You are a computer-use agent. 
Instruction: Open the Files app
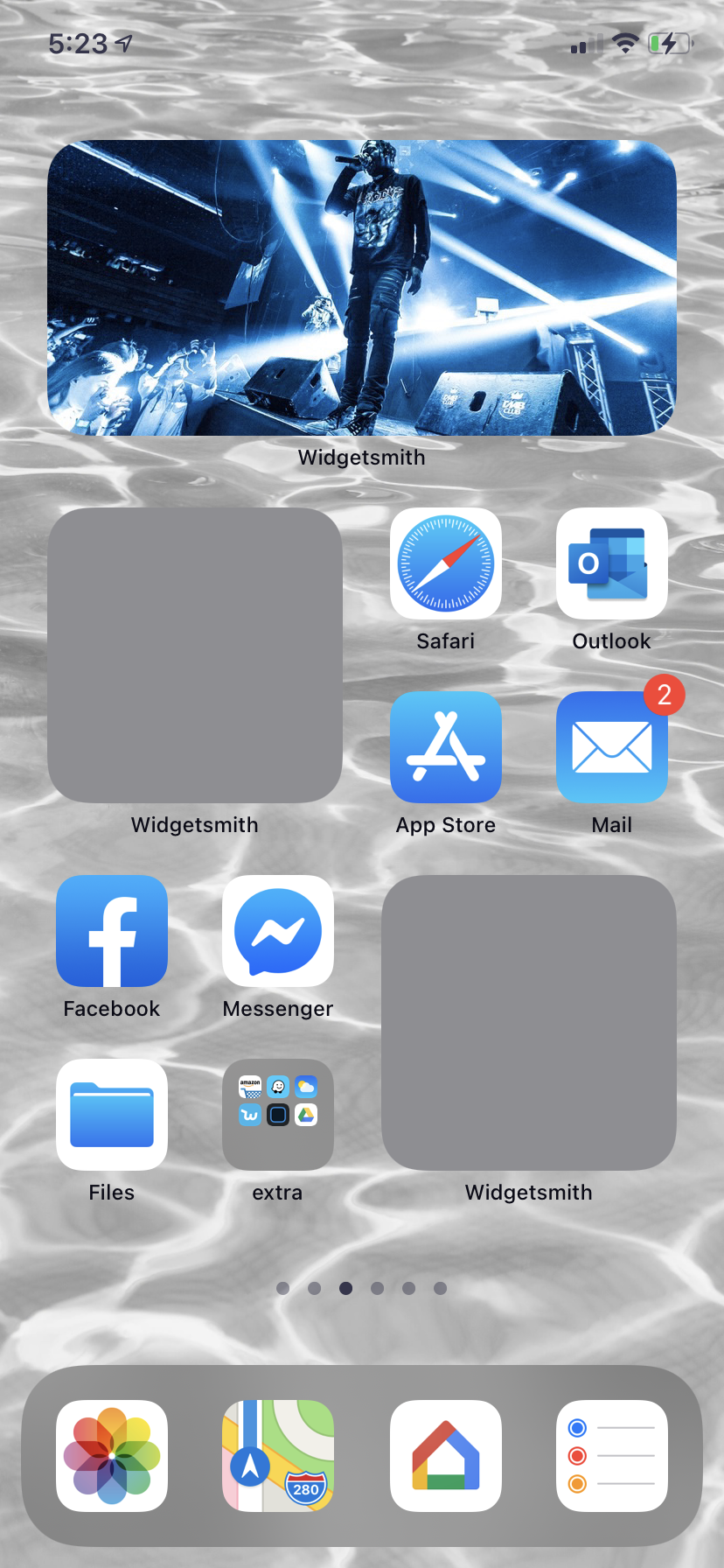pos(112,1115)
